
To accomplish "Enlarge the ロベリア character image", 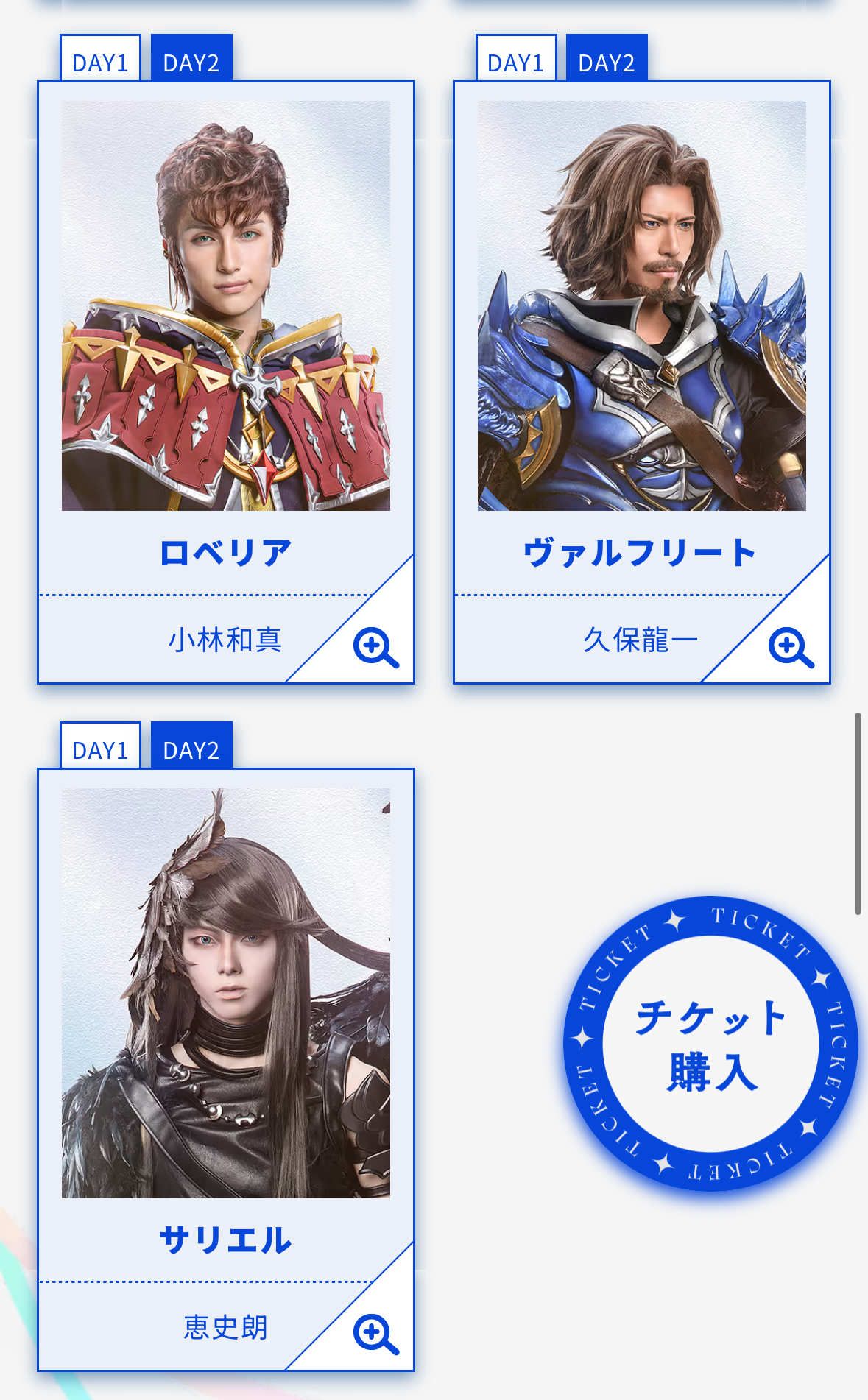I will [x=375, y=647].
